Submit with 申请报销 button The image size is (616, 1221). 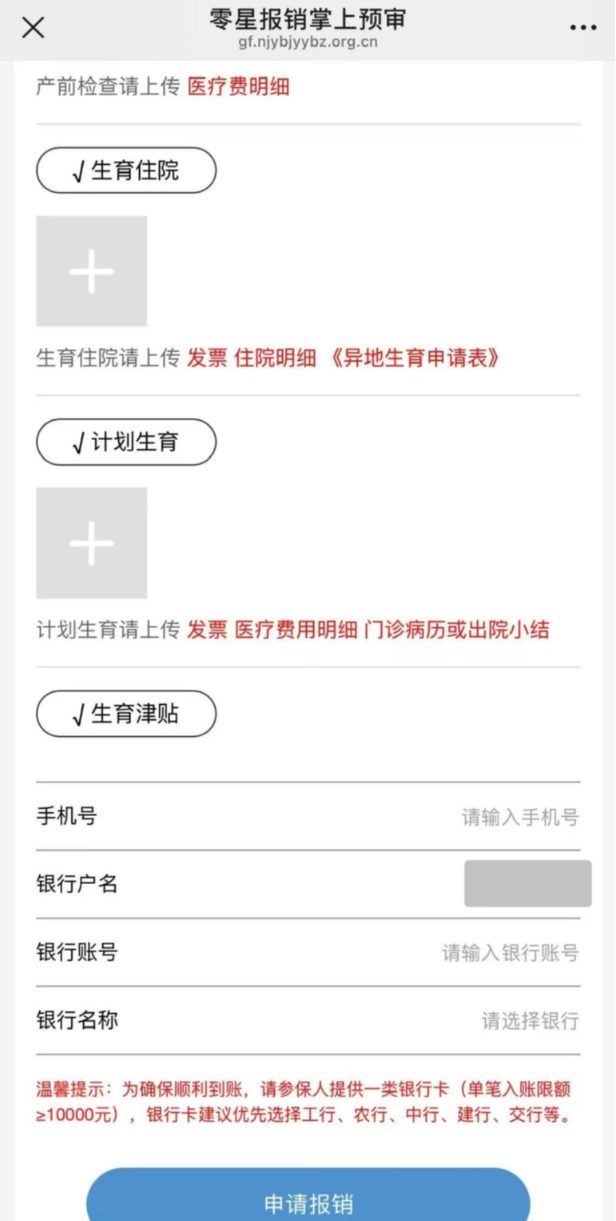[x=308, y=1200]
